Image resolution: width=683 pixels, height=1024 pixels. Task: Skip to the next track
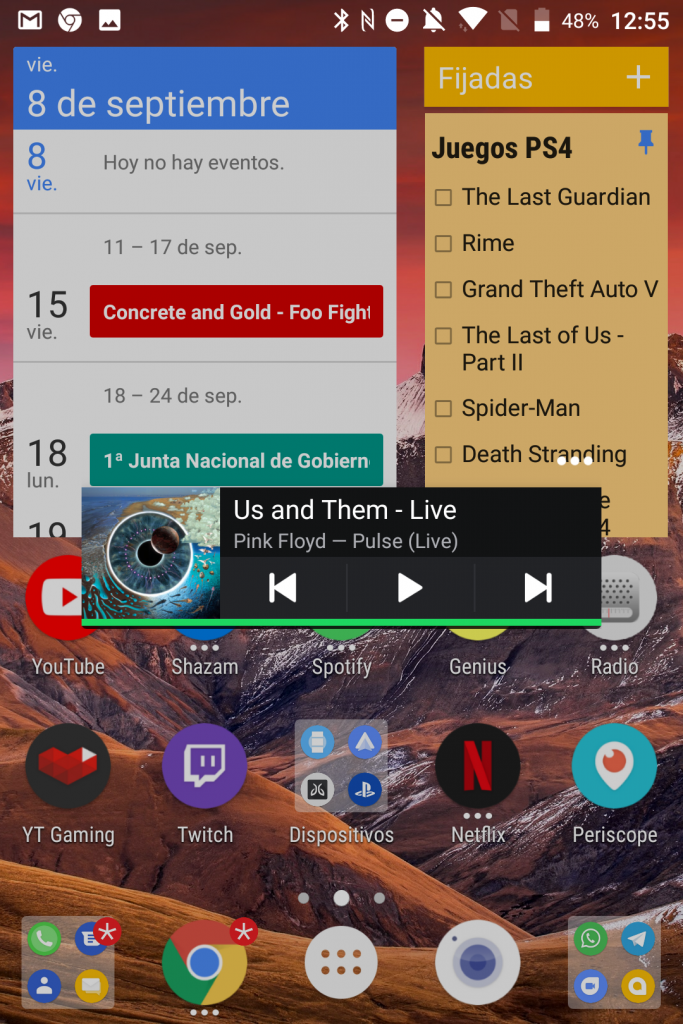(x=538, y=588)
